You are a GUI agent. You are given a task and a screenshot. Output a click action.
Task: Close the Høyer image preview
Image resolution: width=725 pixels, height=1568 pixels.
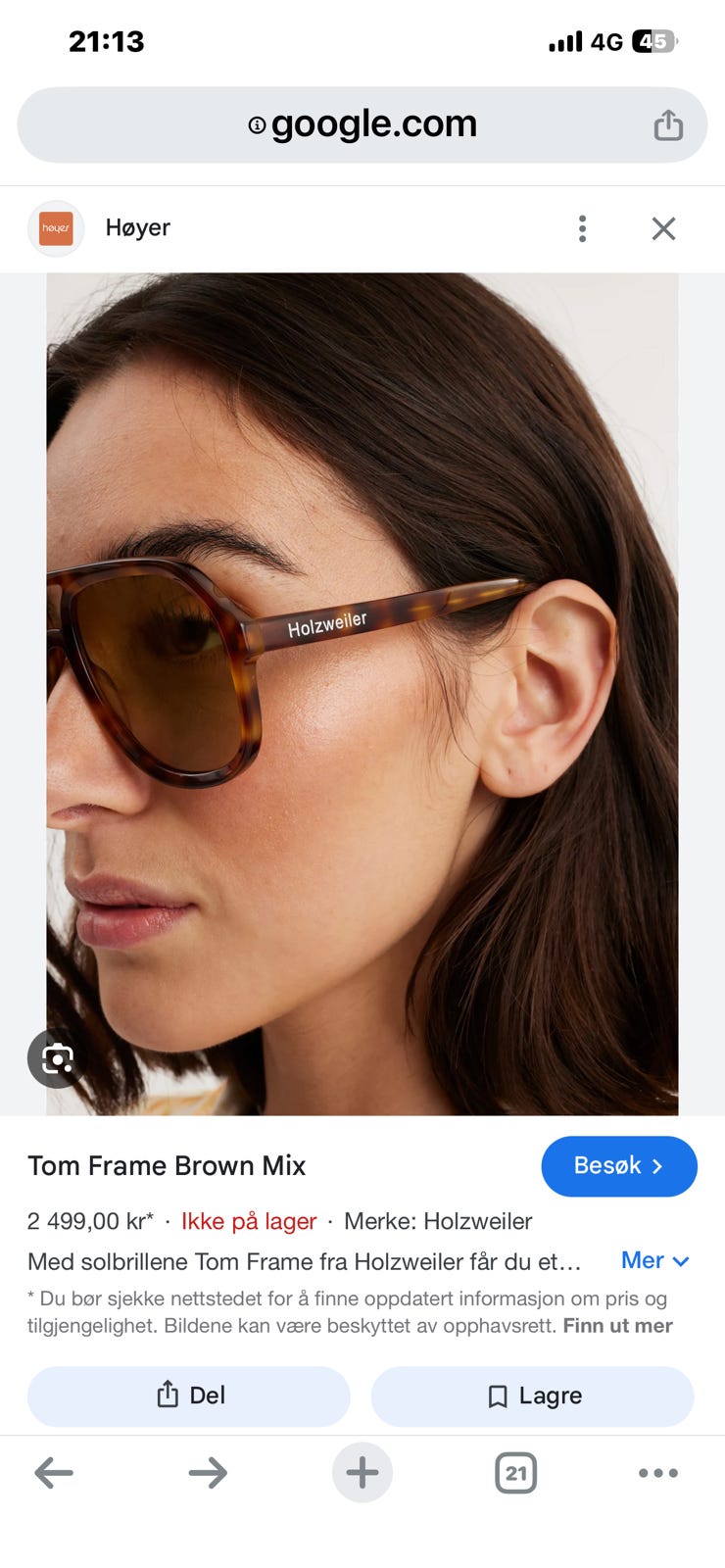point(663,228)
